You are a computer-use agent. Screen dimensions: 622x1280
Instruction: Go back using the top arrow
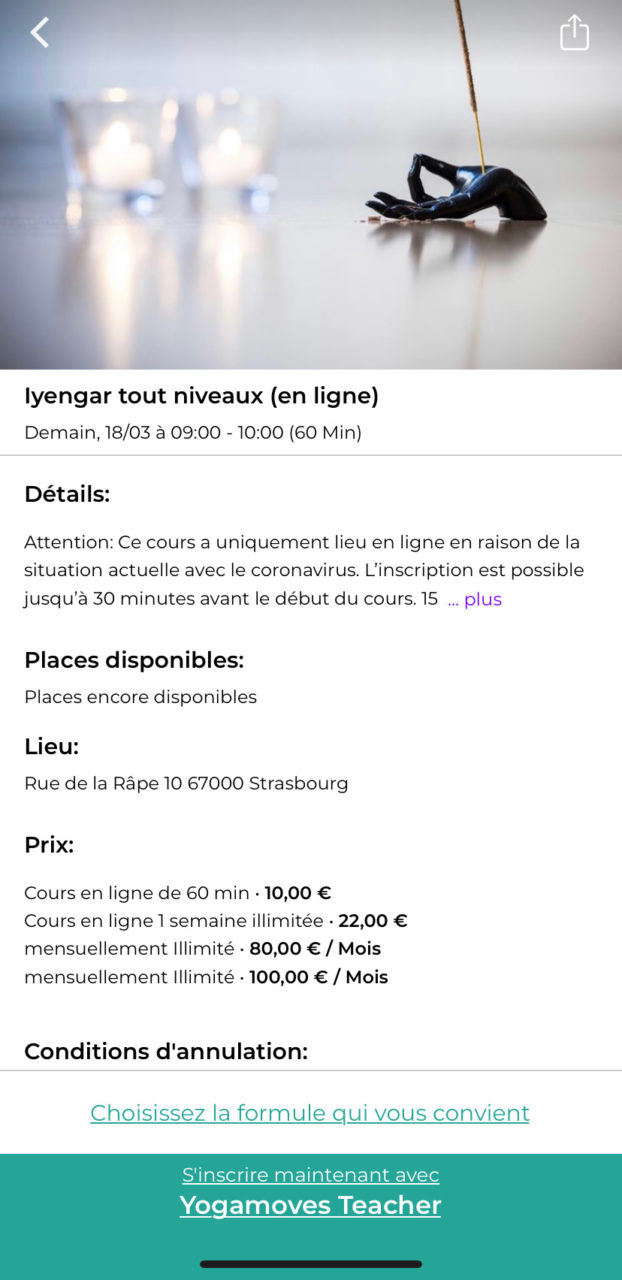pos(39,33)
